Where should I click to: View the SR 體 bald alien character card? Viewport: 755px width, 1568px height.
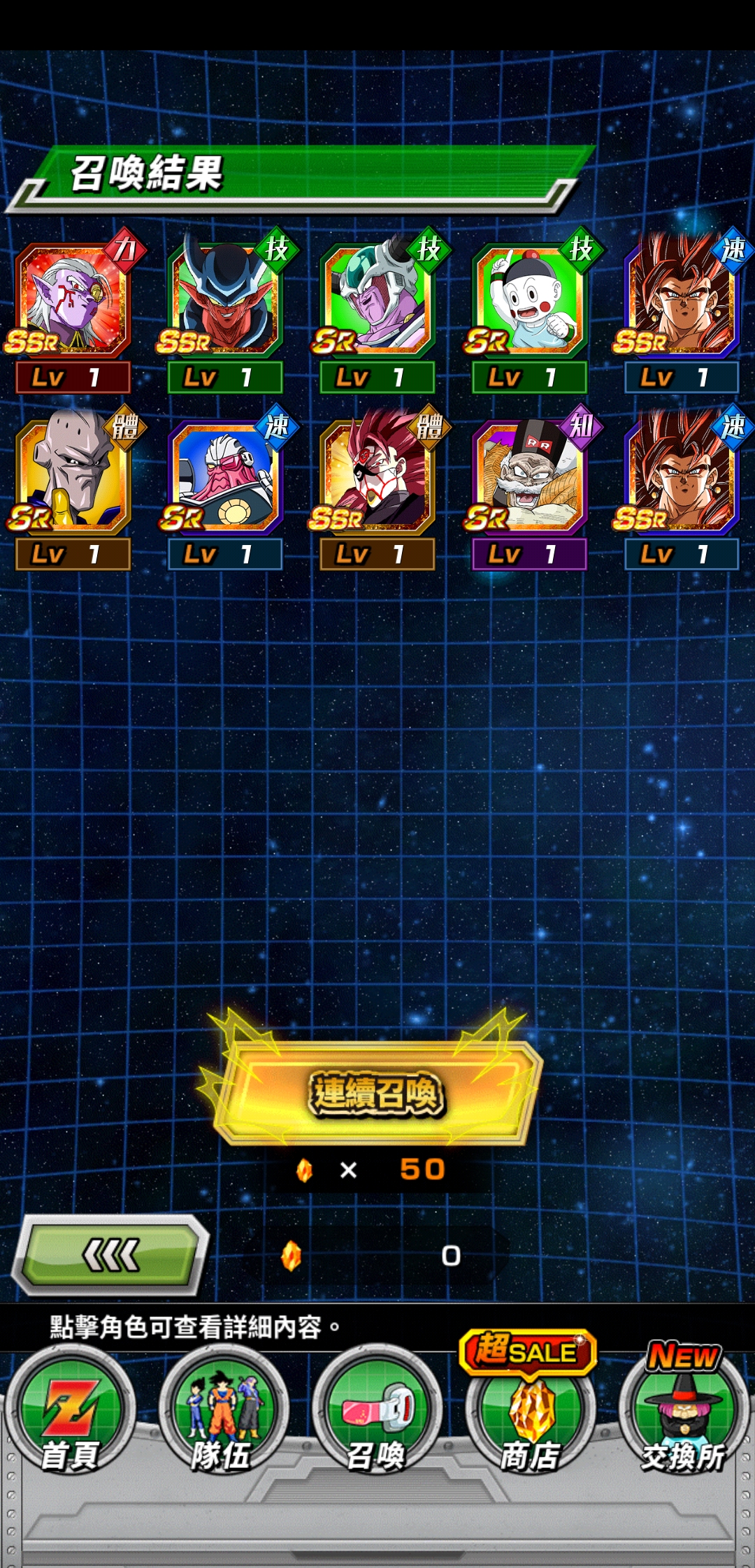[x=74, y=488]
